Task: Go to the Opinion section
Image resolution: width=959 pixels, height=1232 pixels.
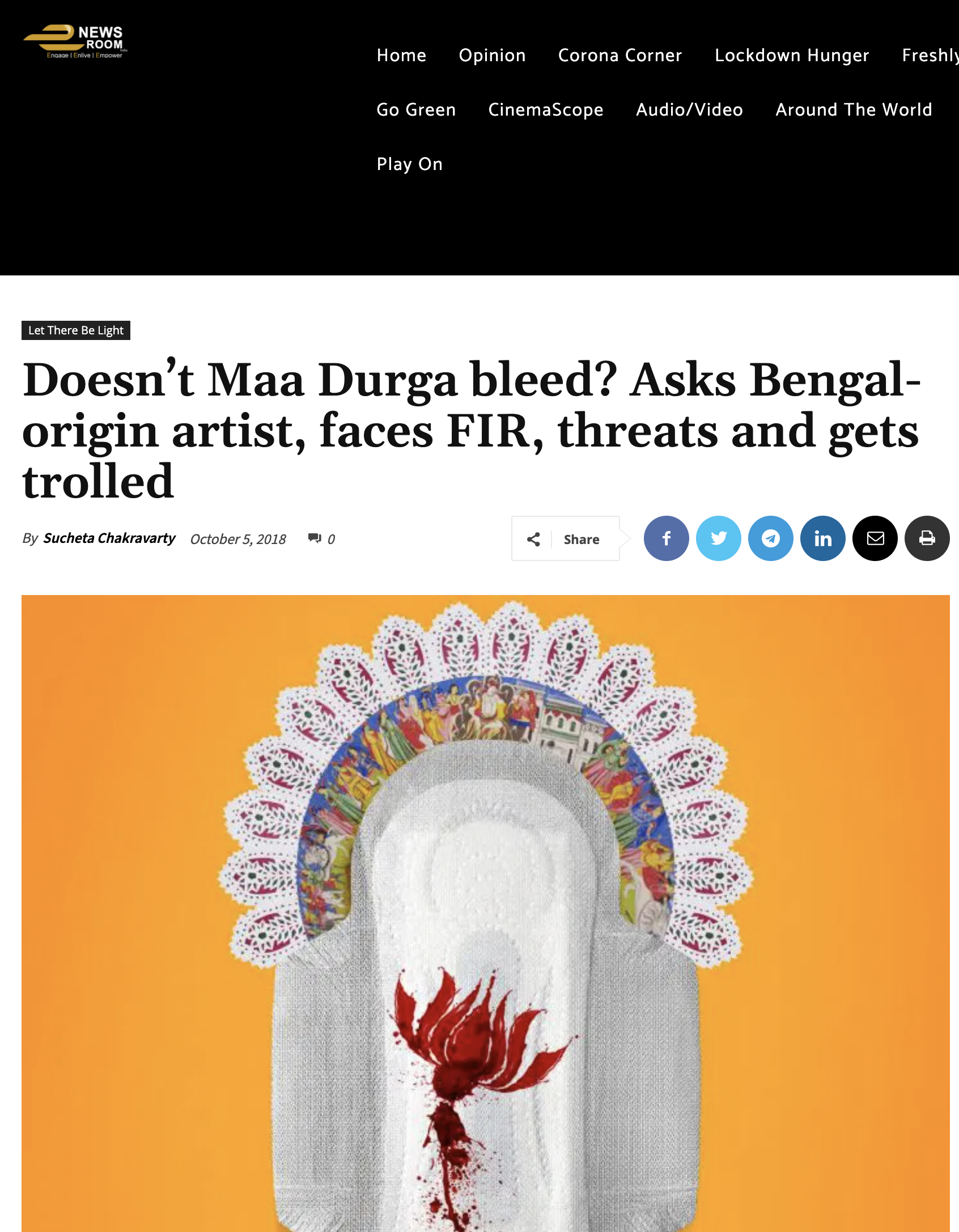Action: 492,55
